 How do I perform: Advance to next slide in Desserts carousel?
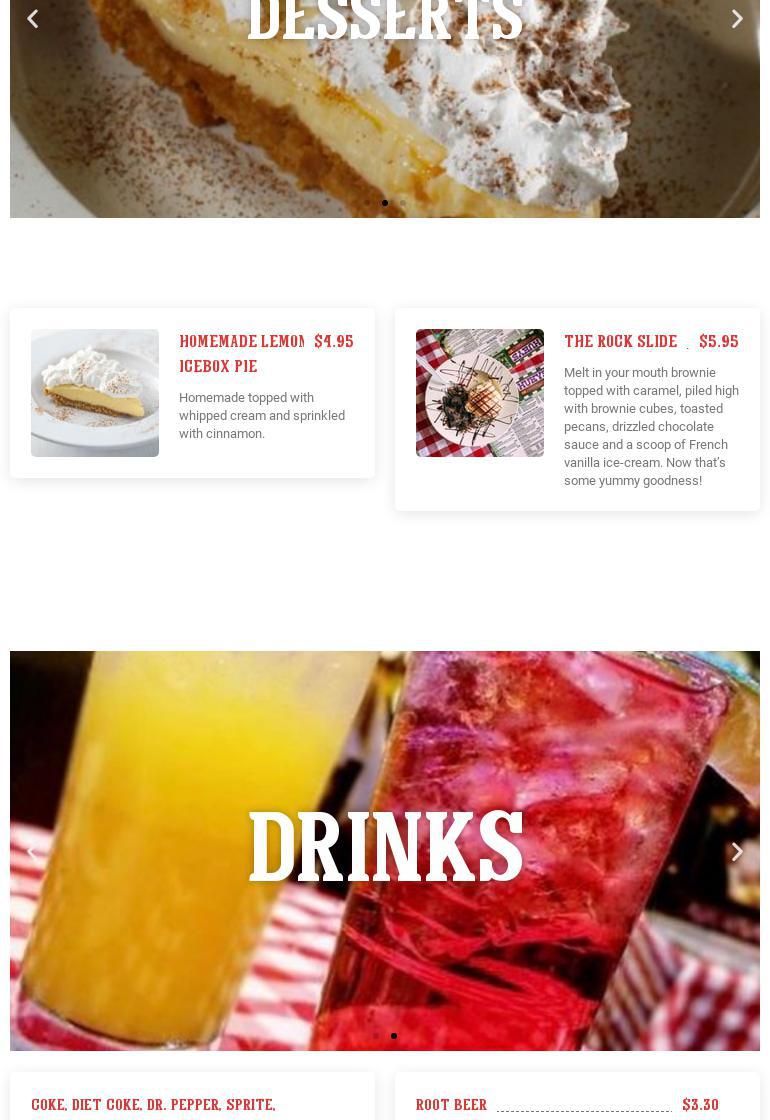[737, 19]
